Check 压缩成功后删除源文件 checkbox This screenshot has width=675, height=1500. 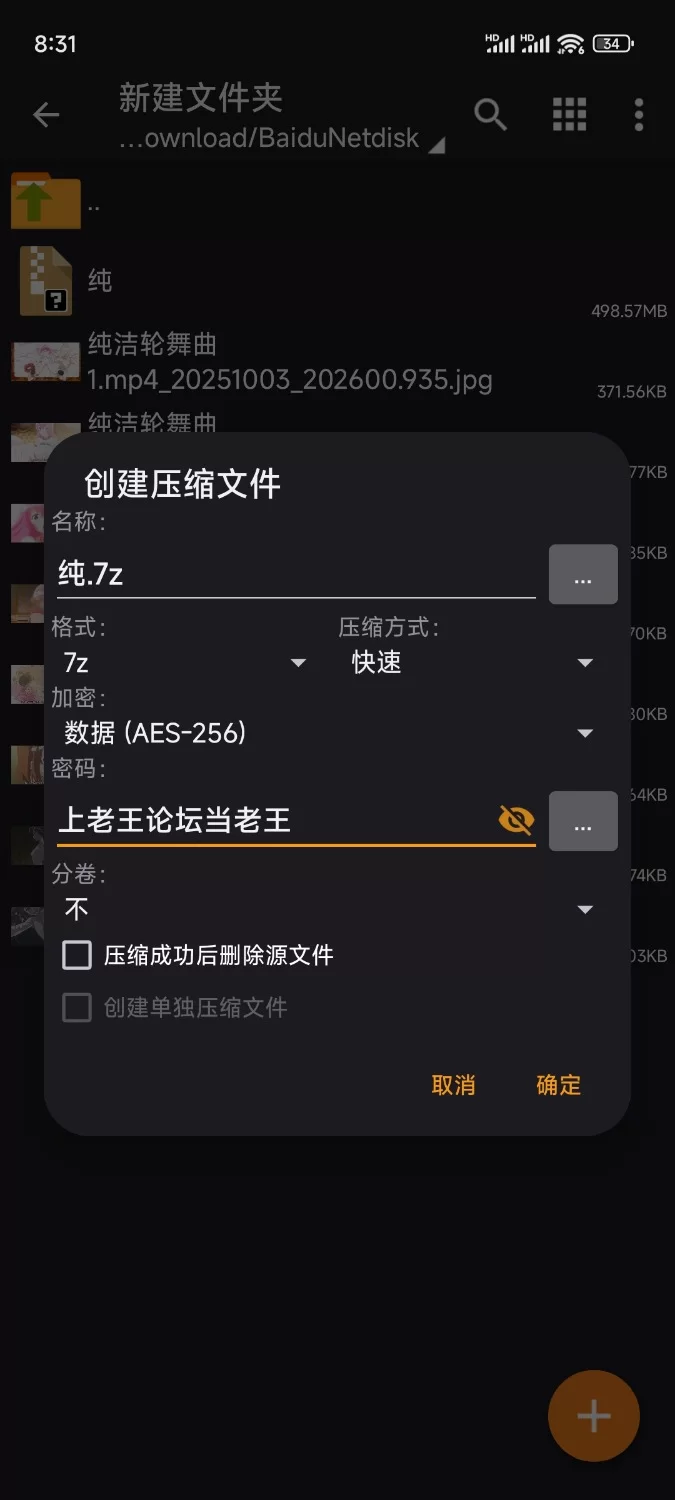coord(77,956)
